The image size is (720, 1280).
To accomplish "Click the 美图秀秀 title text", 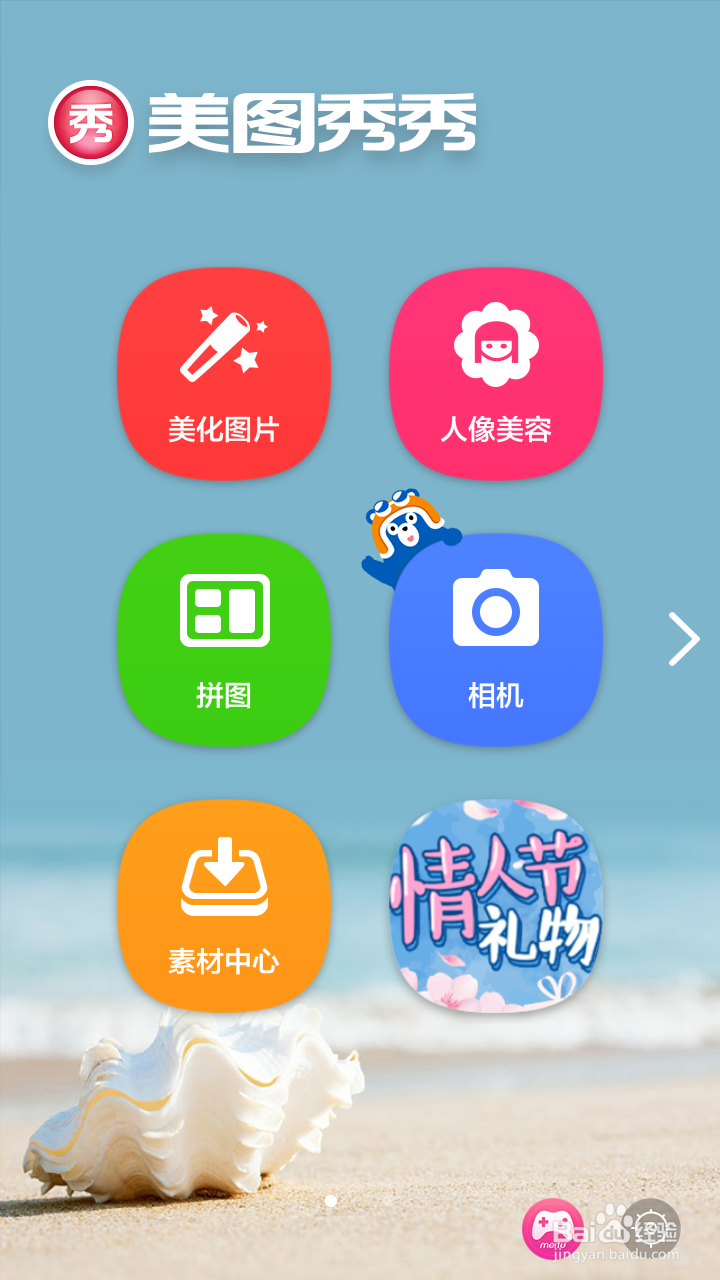I will pos(310,118).
